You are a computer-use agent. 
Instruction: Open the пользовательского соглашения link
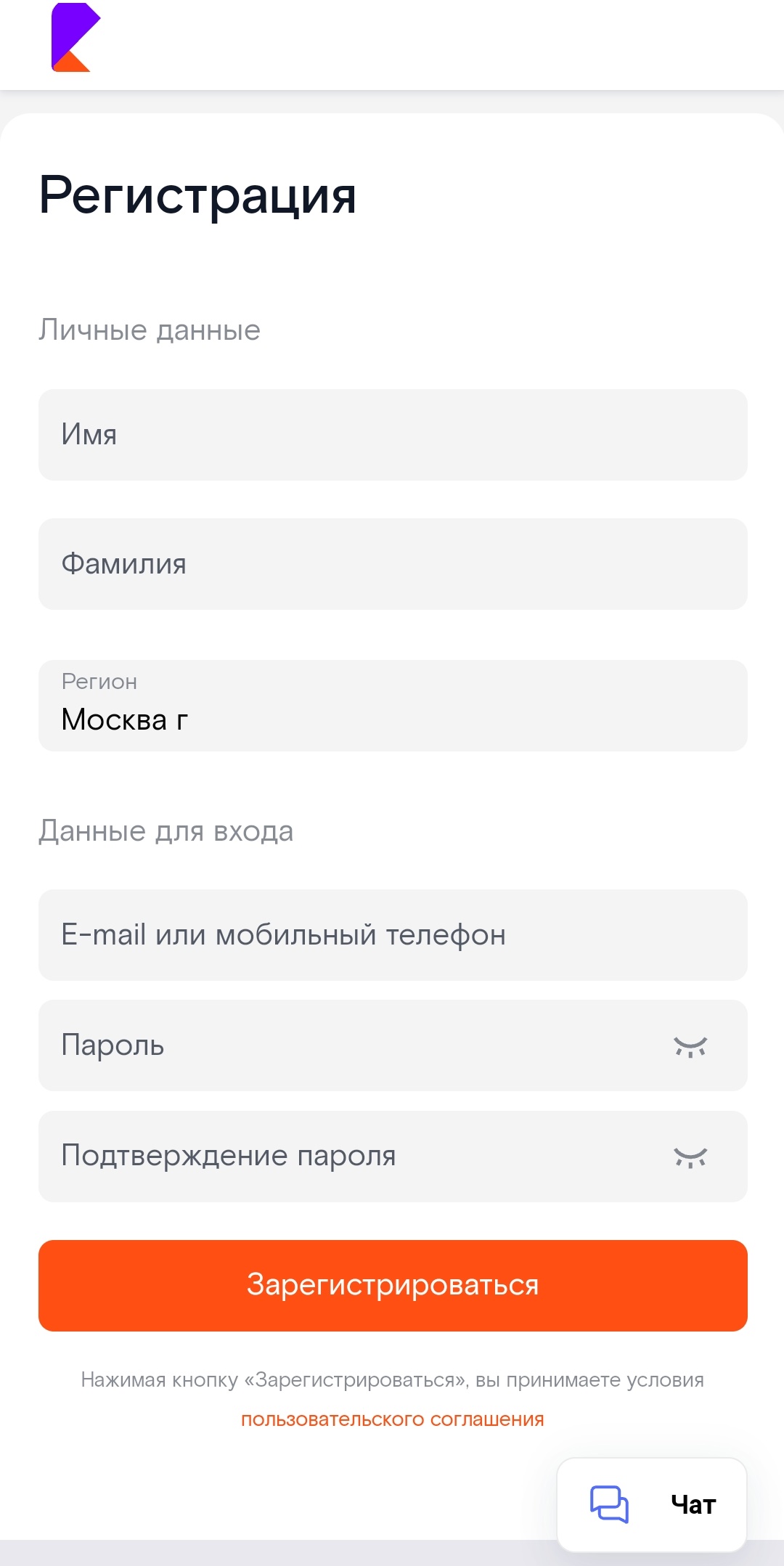pos(393,1419)
